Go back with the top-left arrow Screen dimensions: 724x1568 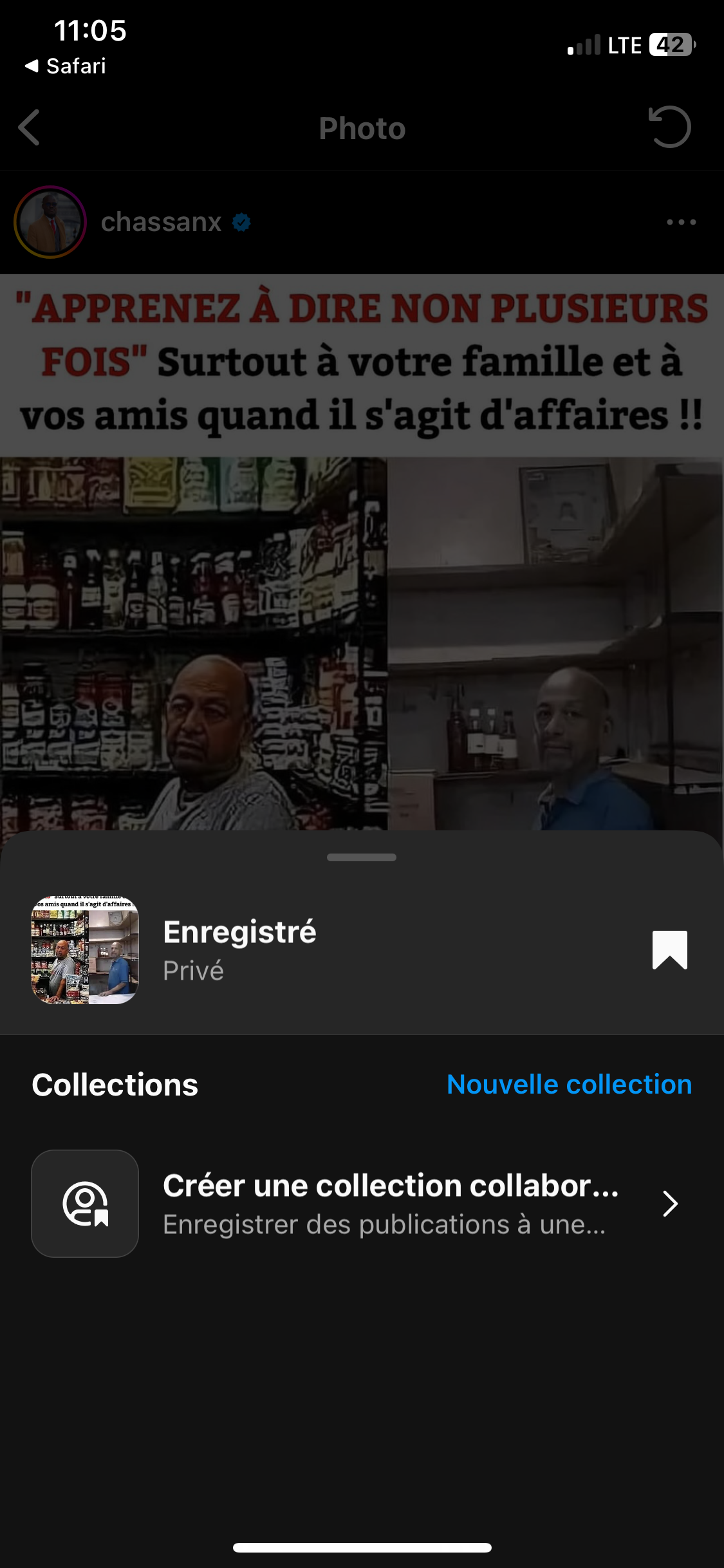pos(30,127)
